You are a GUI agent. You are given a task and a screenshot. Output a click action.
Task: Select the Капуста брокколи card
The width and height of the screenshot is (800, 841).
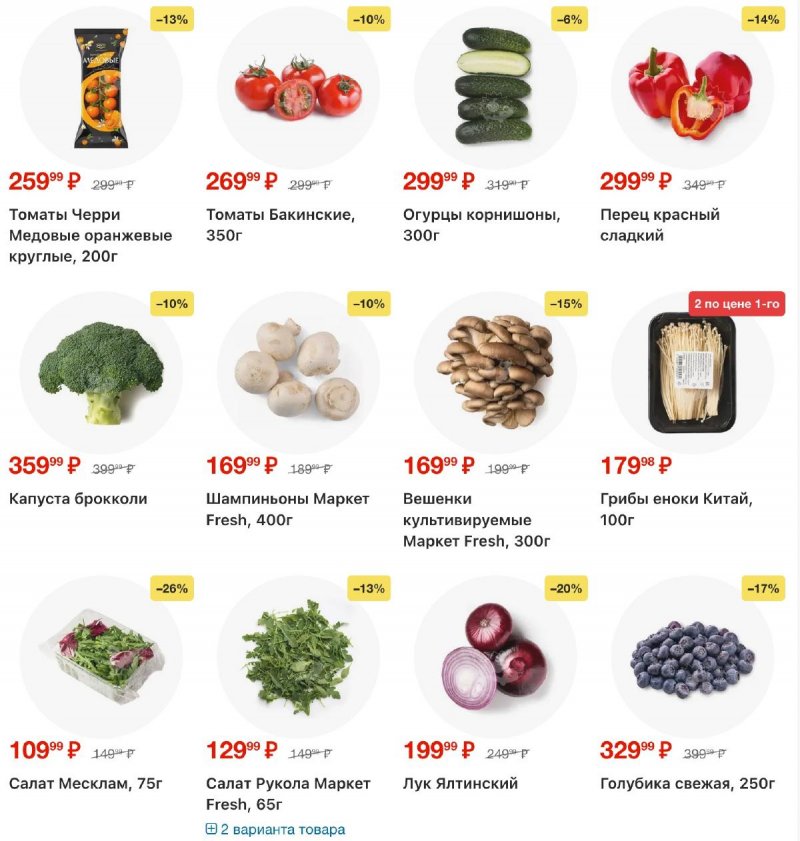tap(101, 371)
